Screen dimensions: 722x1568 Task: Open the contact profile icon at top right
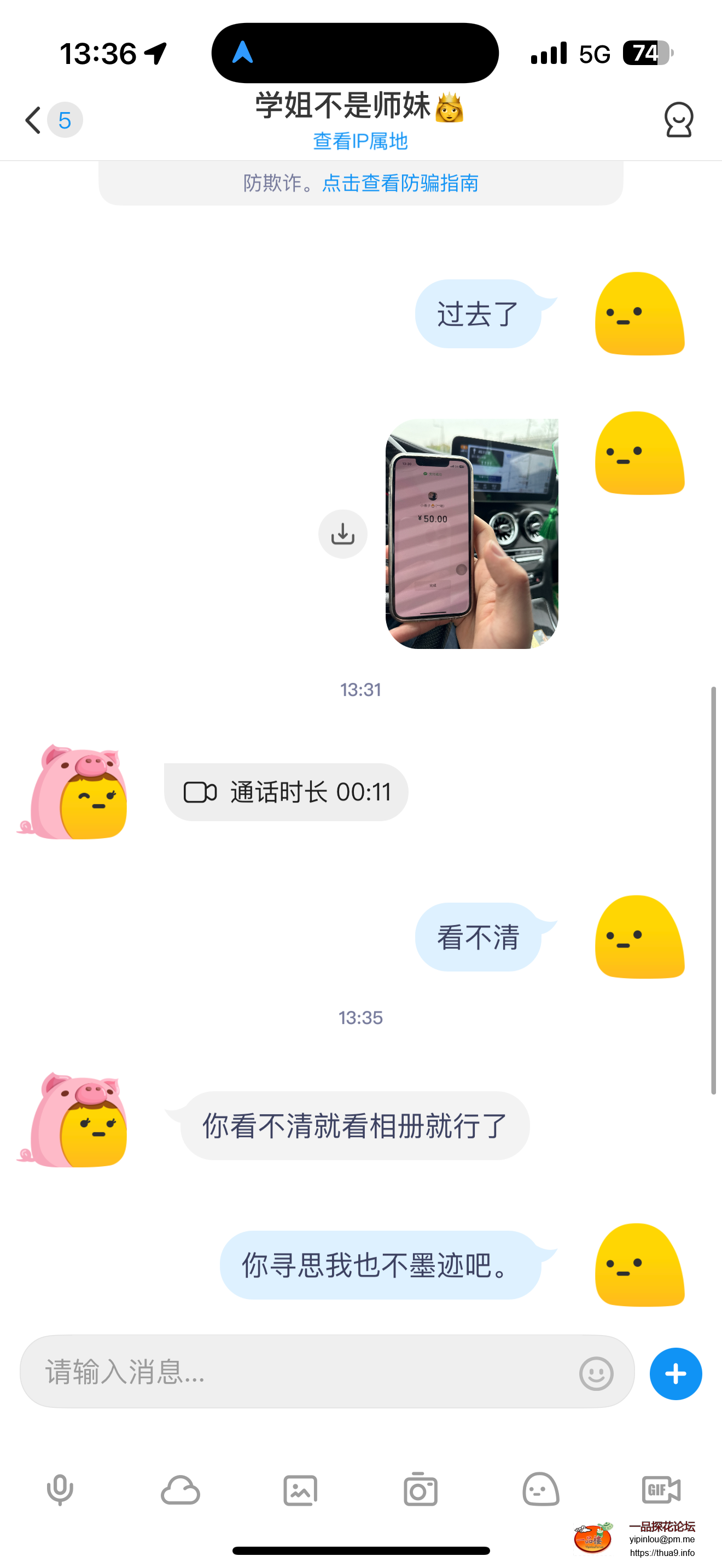(679, 119)
